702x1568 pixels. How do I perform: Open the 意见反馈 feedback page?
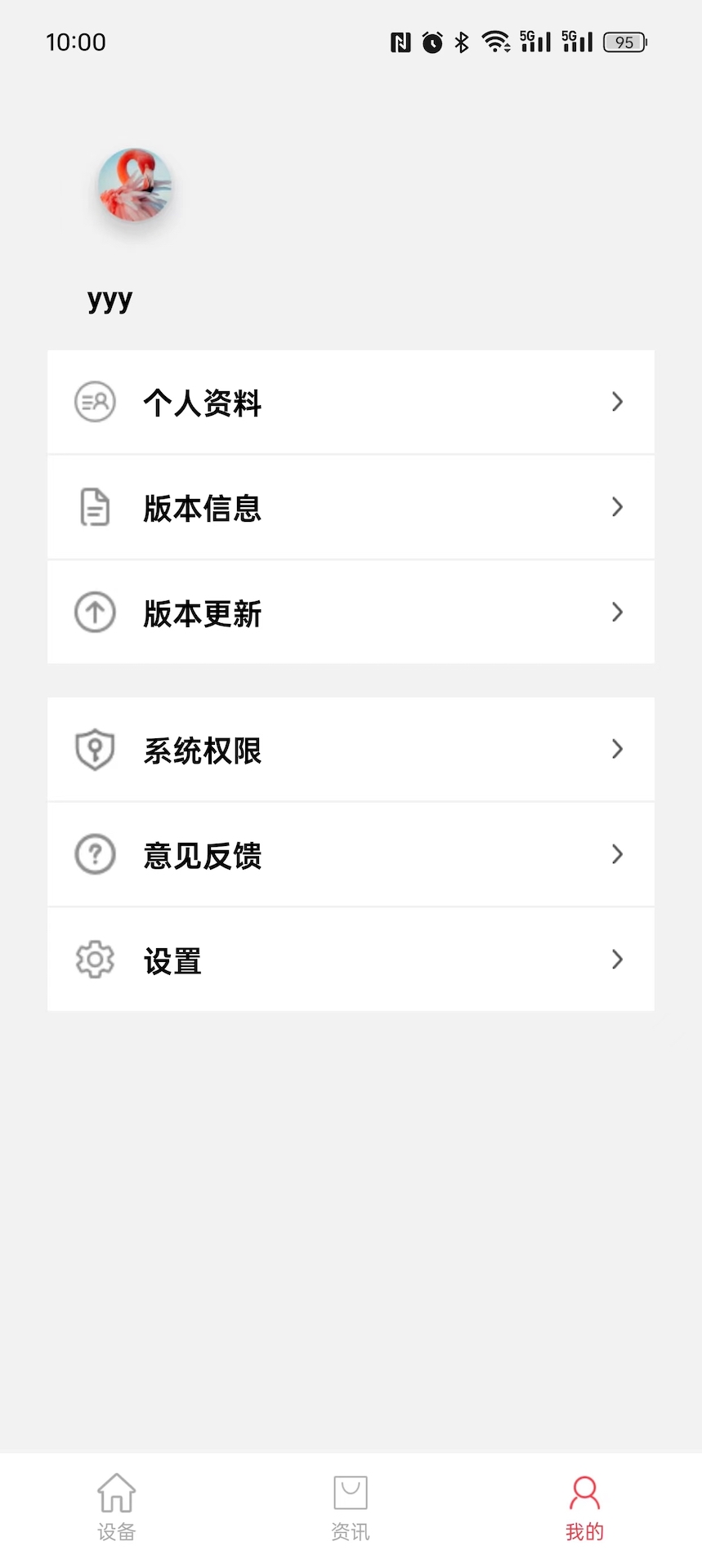click(351, 854)
